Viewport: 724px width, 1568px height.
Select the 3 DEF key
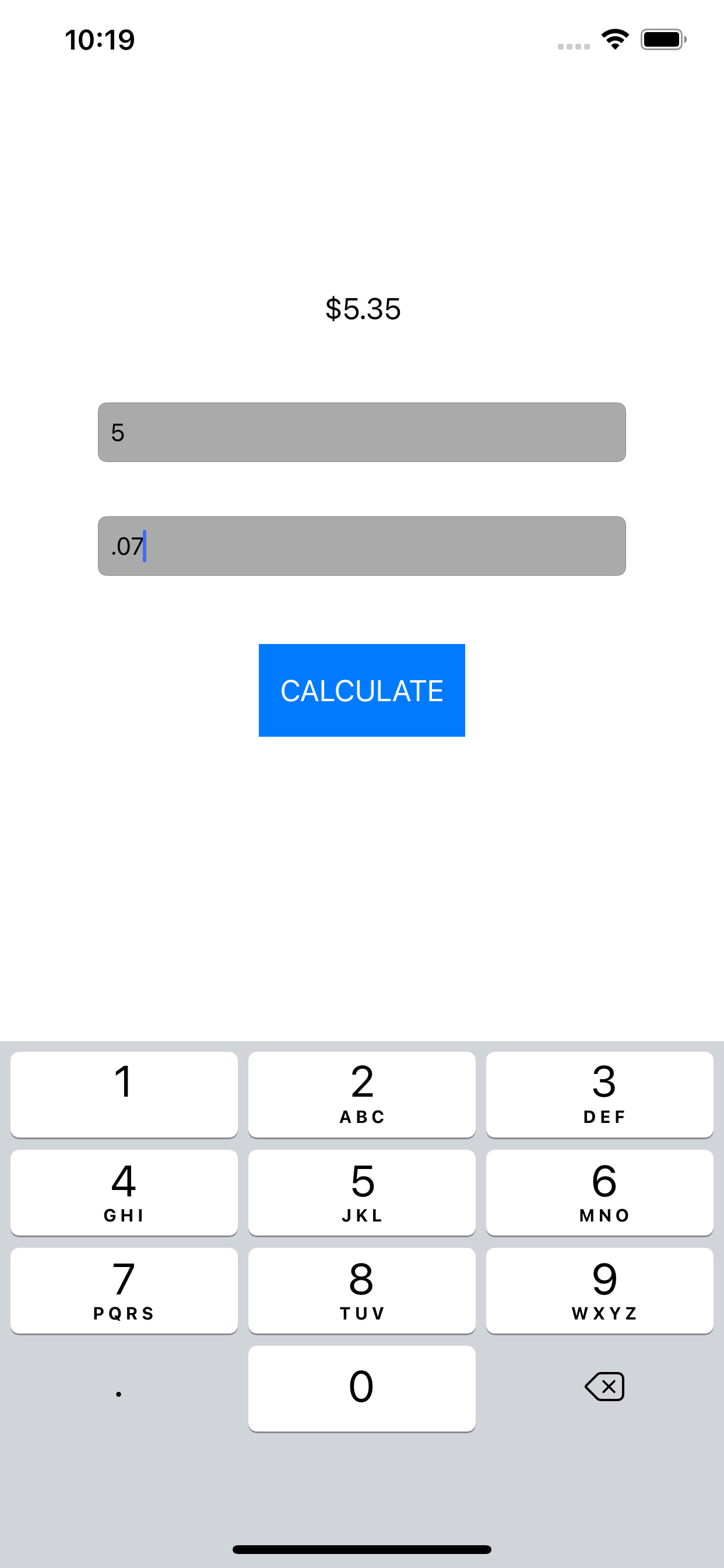click(599, 1094)
